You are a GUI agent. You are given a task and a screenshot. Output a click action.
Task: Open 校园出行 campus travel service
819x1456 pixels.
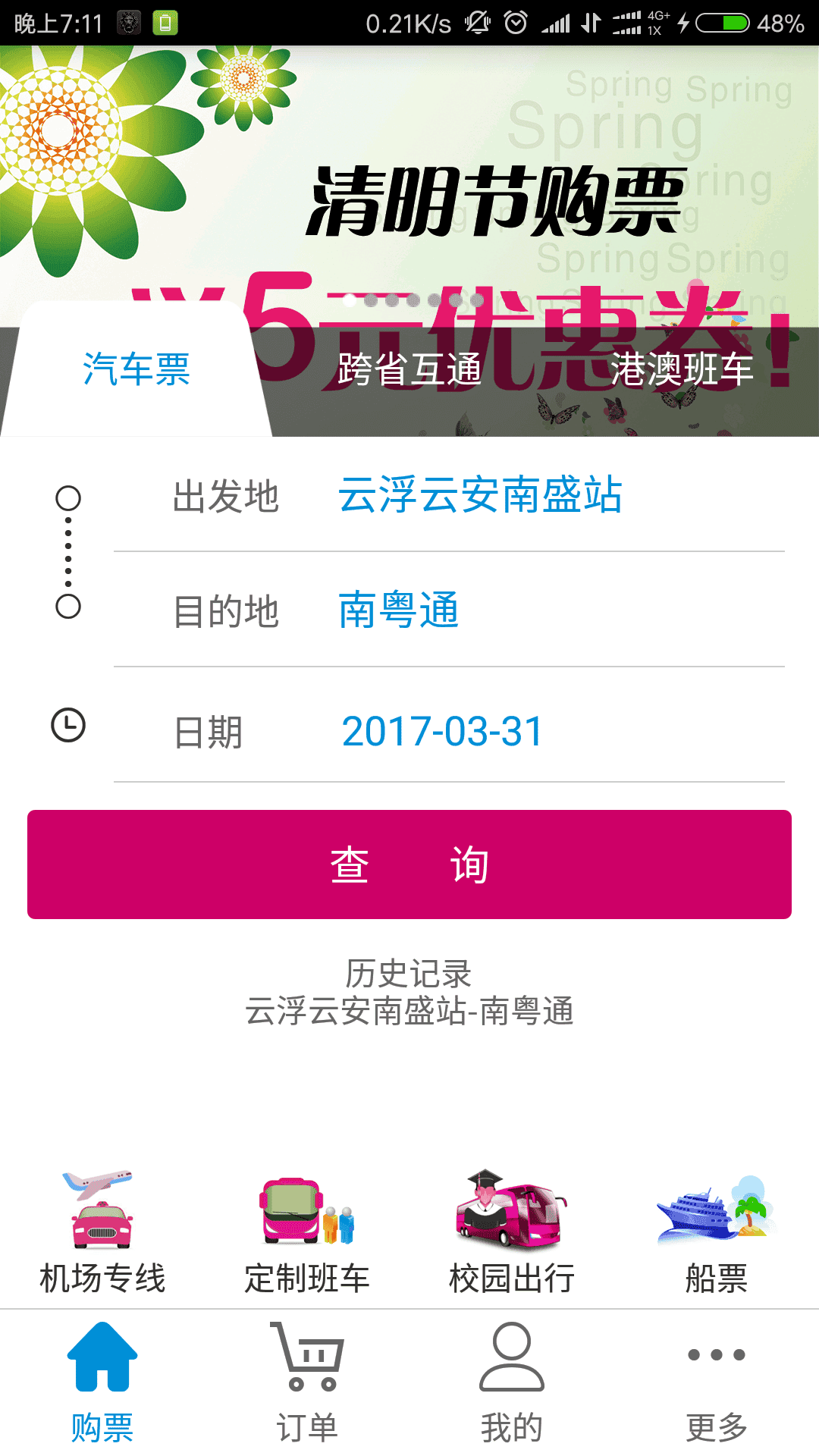[x=510, y=1221]
